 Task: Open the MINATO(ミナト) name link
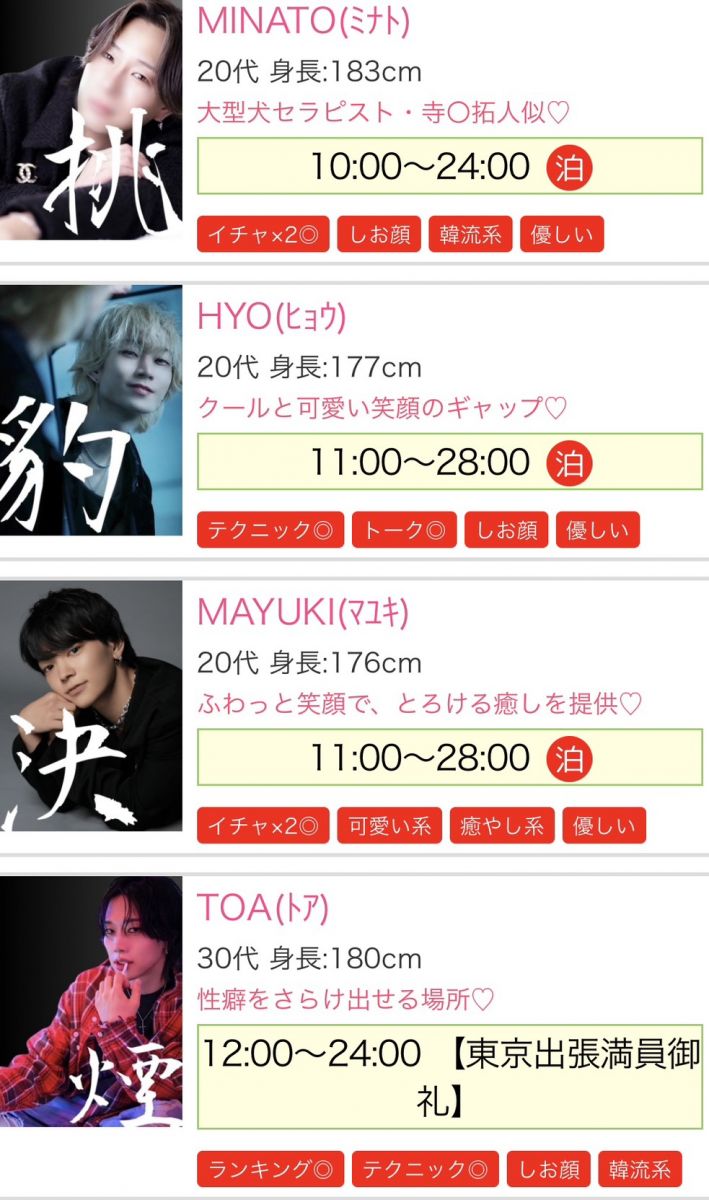(303, 21)
